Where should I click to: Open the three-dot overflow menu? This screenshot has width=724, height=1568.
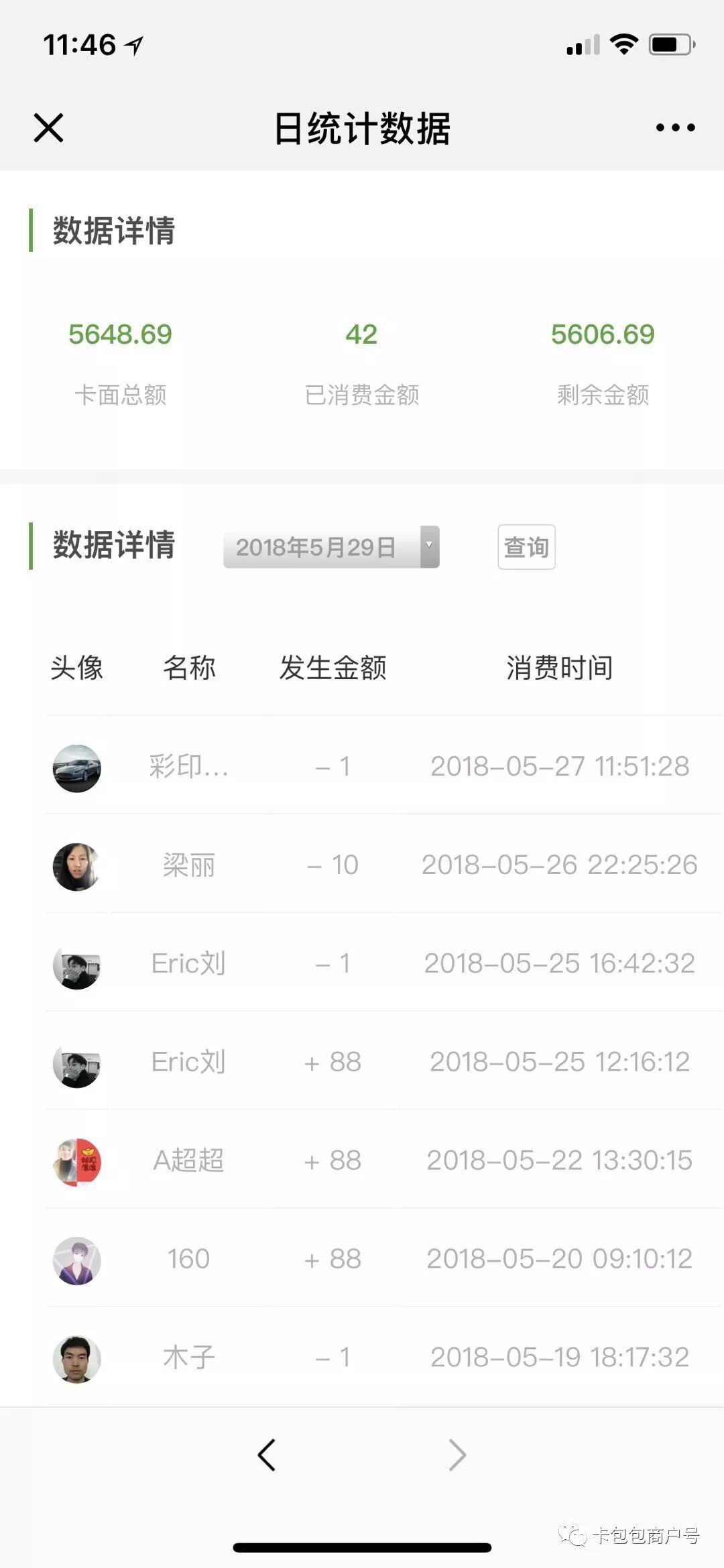coord(675,127)
